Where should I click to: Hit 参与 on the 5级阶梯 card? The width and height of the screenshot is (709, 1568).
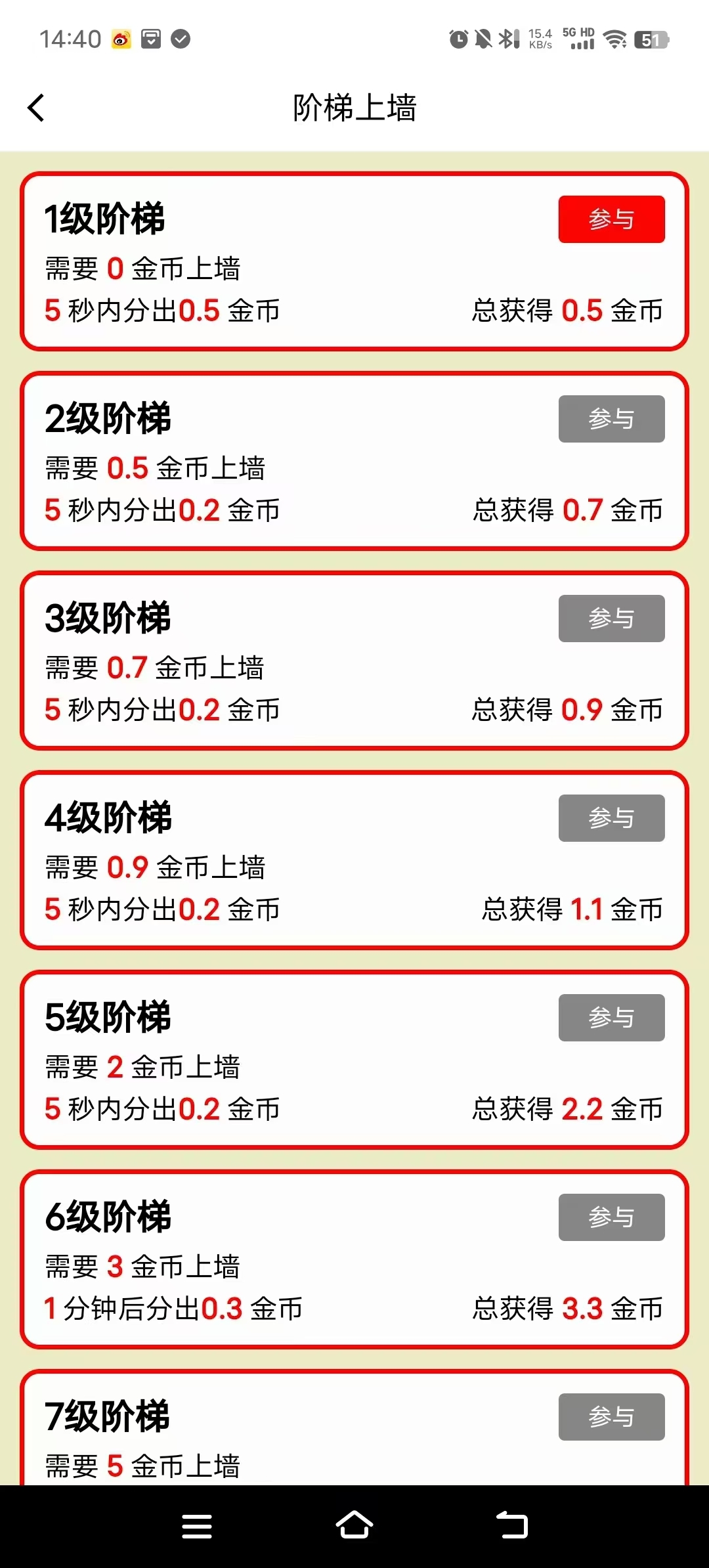[611, 1018]
